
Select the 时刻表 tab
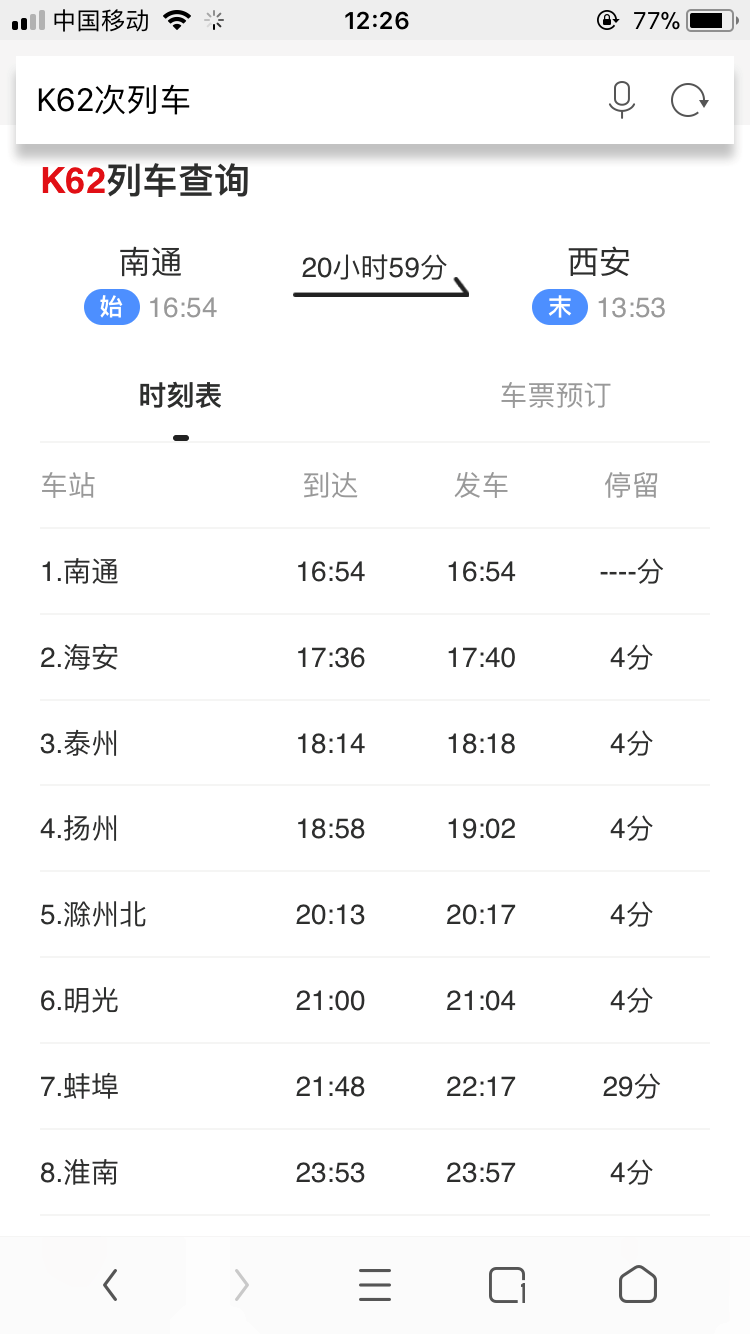click(180, 396)
